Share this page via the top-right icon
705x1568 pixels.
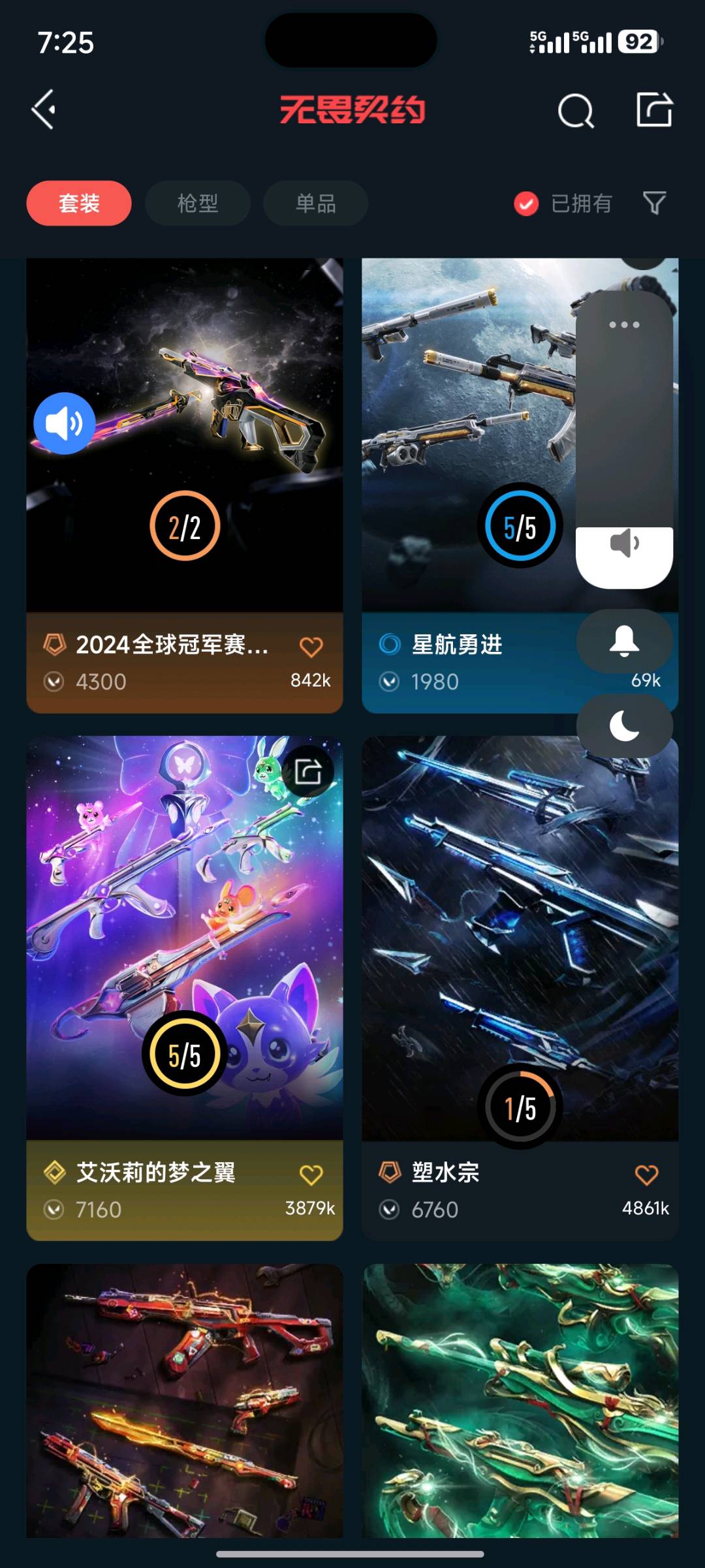click(x=654, y=109)
